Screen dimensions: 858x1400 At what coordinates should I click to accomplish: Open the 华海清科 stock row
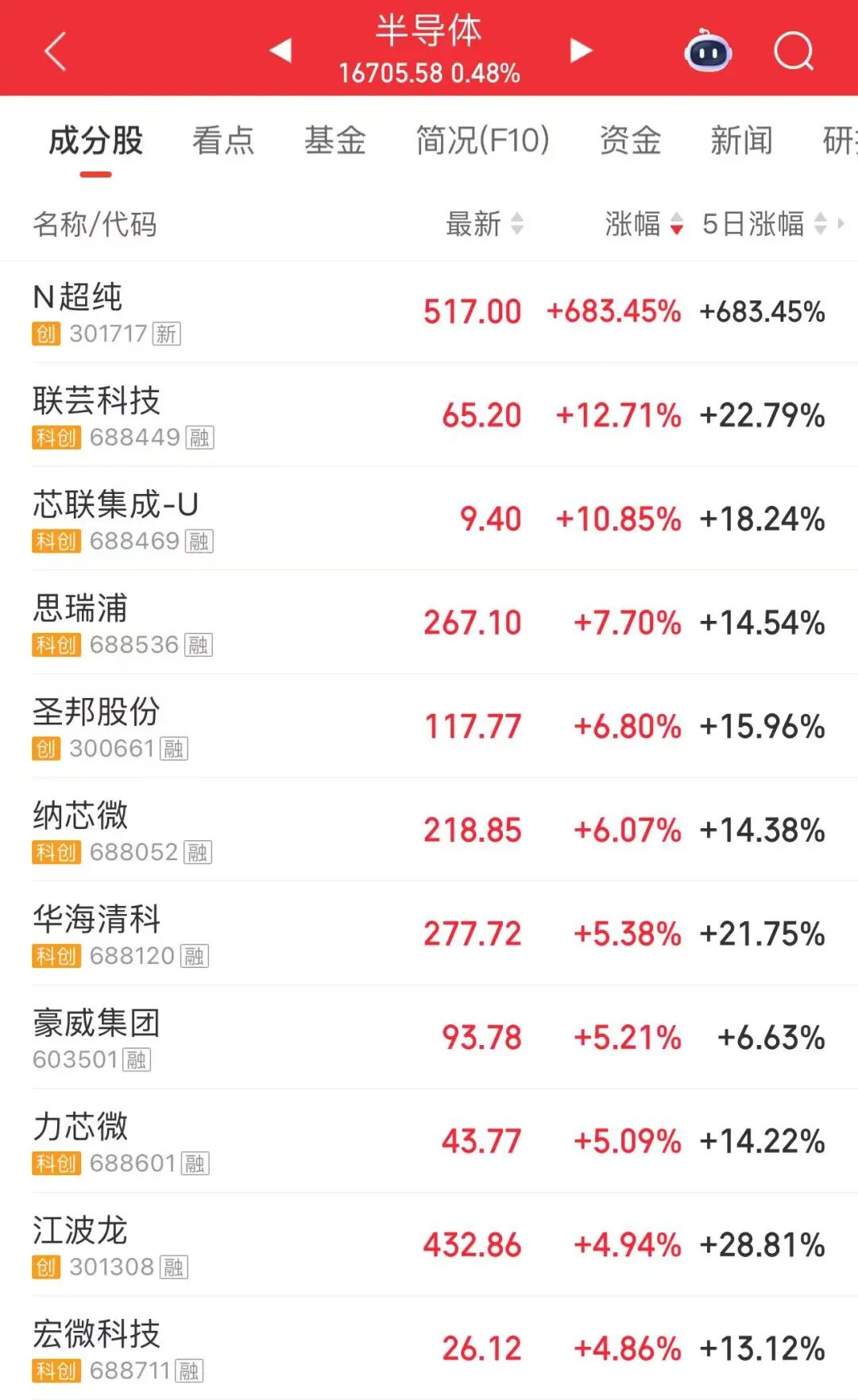click(429, 934)
